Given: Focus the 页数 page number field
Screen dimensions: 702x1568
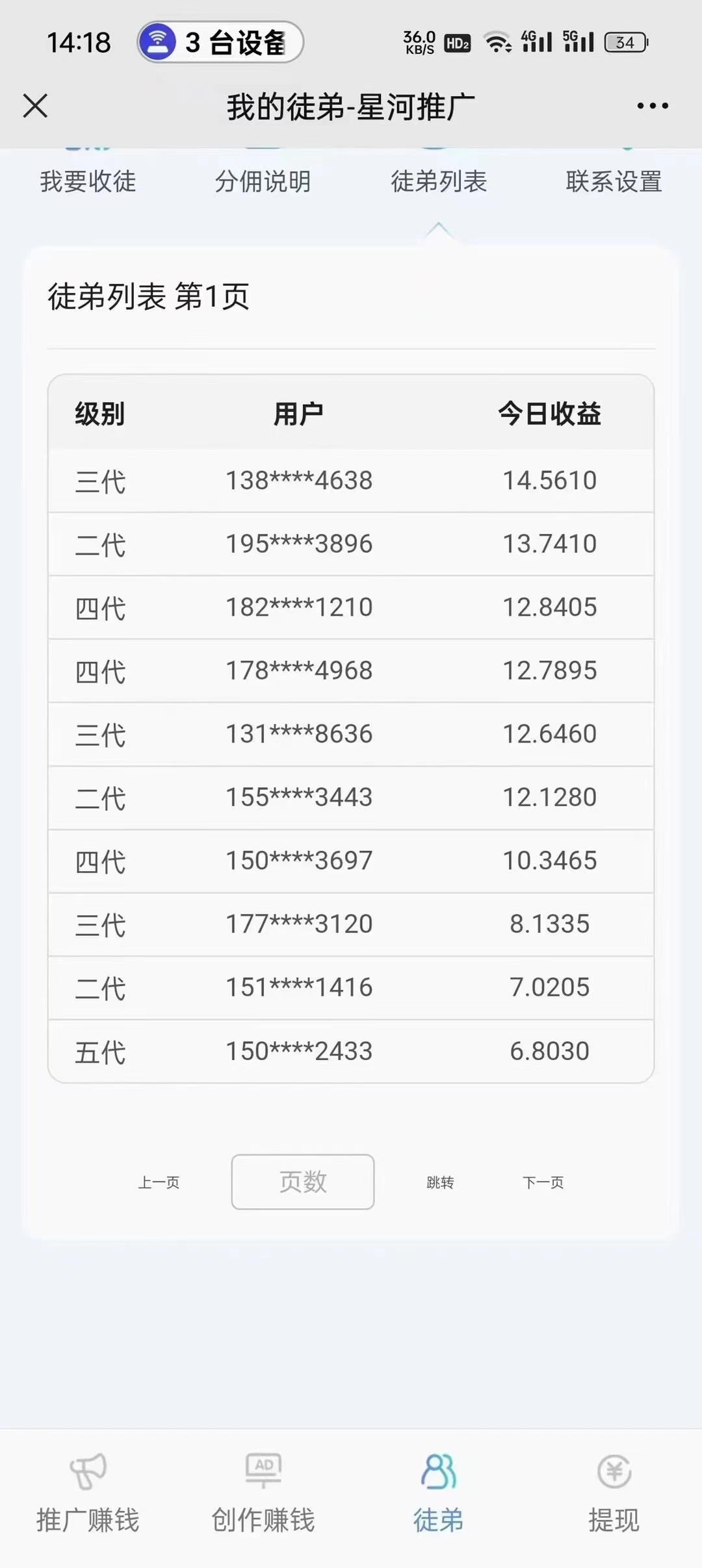Looking at the screenshot, I should pyautogui.click(x=303, y=1182).
